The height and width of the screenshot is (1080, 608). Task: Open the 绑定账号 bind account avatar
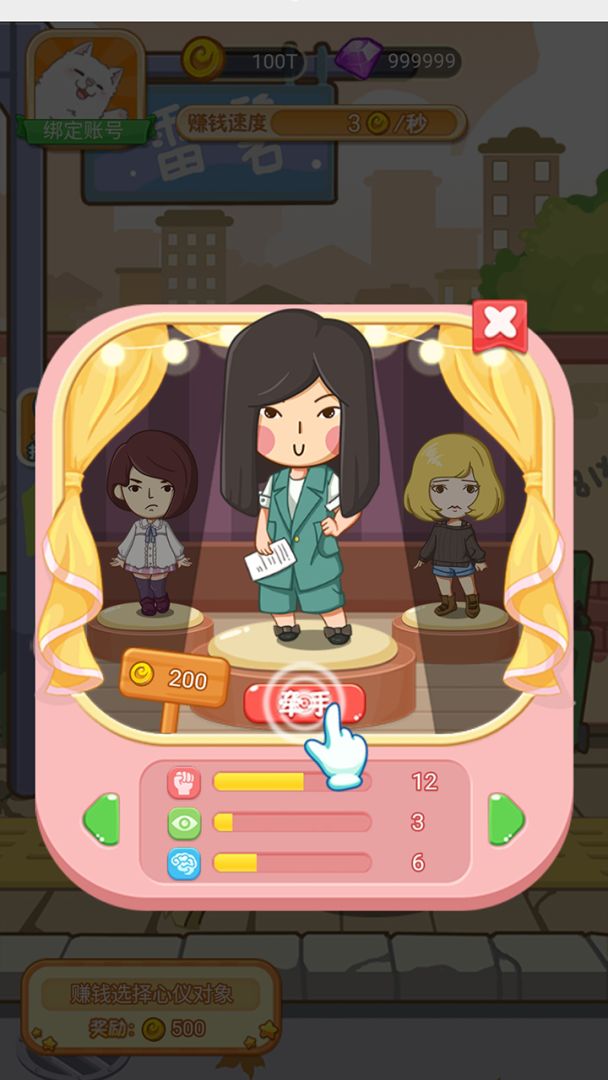tap(84, 90)
